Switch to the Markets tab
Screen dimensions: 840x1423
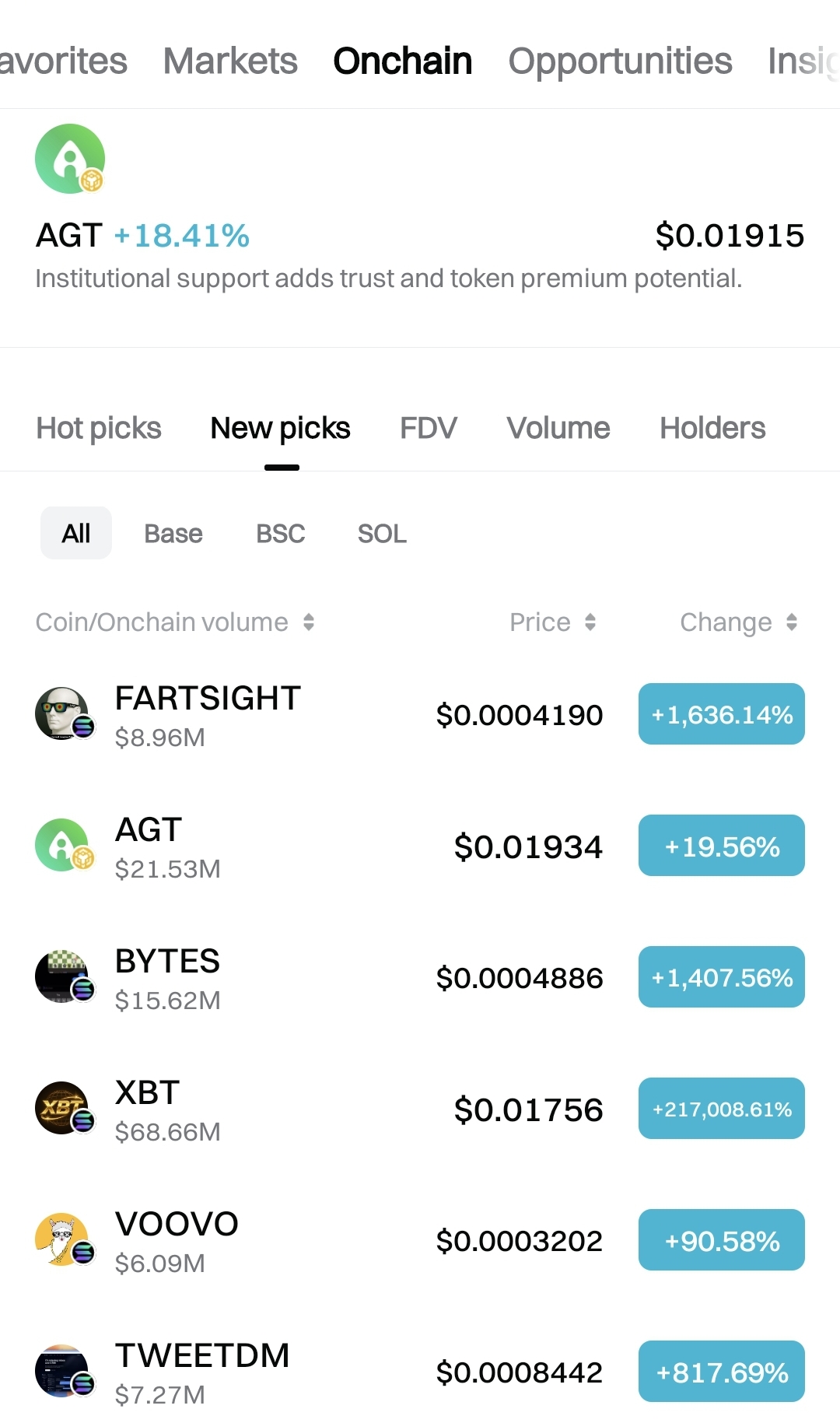230,61
